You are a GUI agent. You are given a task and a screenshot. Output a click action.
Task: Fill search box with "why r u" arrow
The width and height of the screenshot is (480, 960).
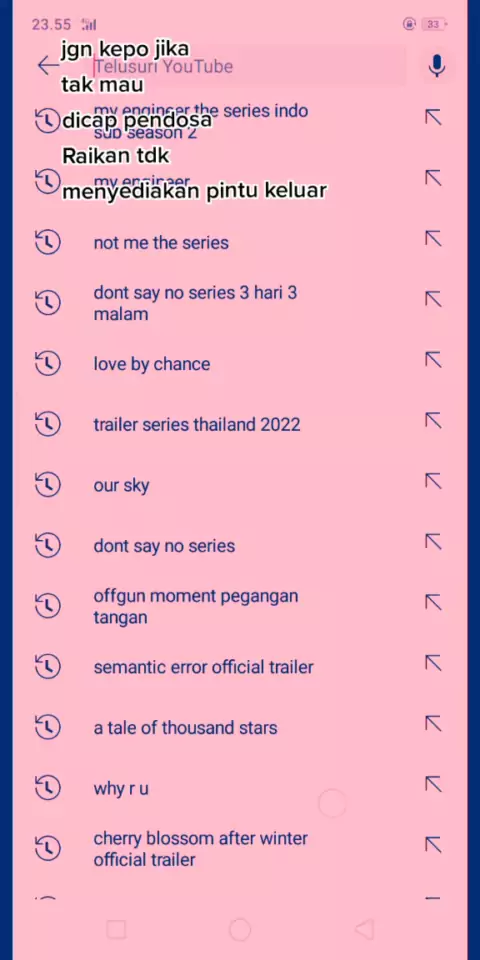click(x=433, y=784)
